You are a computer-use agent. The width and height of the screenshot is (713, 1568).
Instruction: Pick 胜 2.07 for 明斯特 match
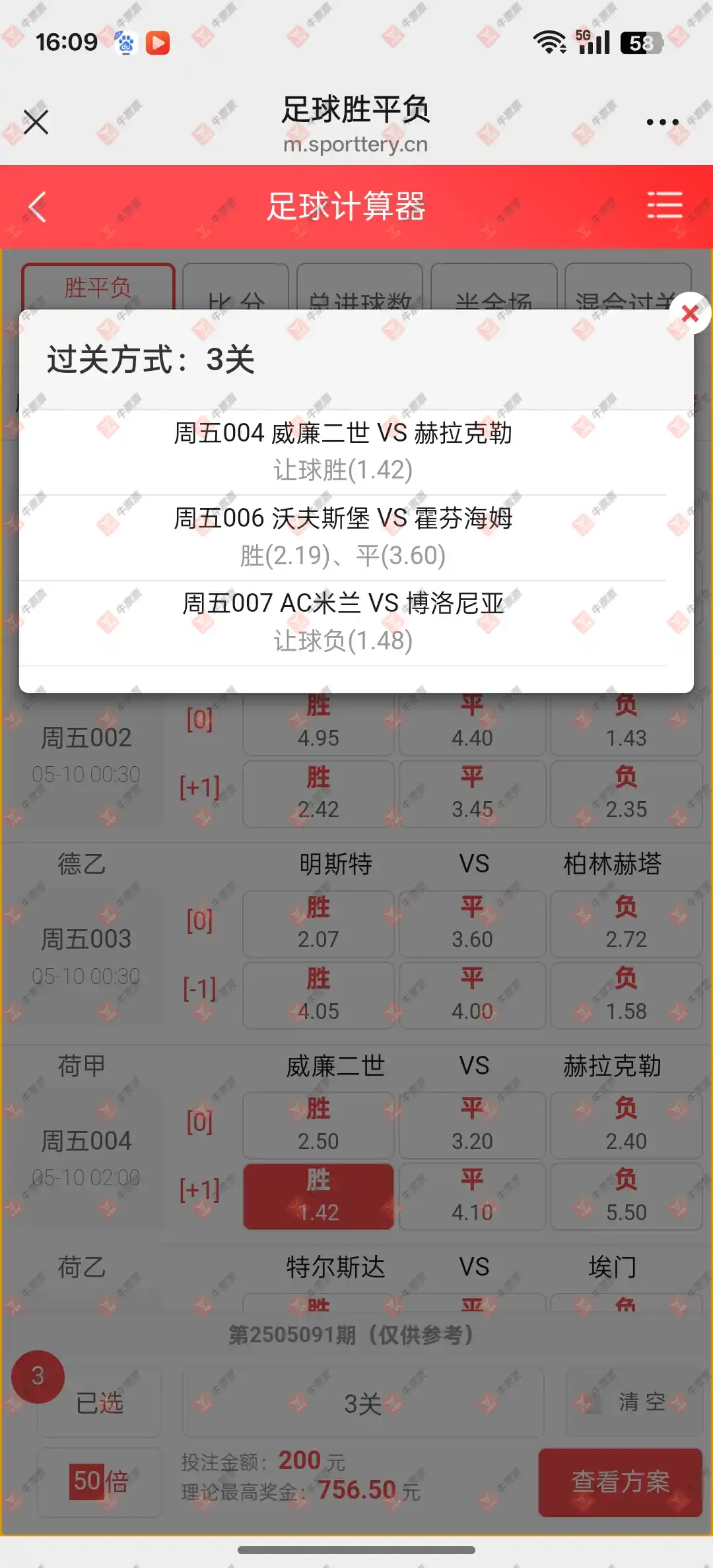tap(318, 924)
